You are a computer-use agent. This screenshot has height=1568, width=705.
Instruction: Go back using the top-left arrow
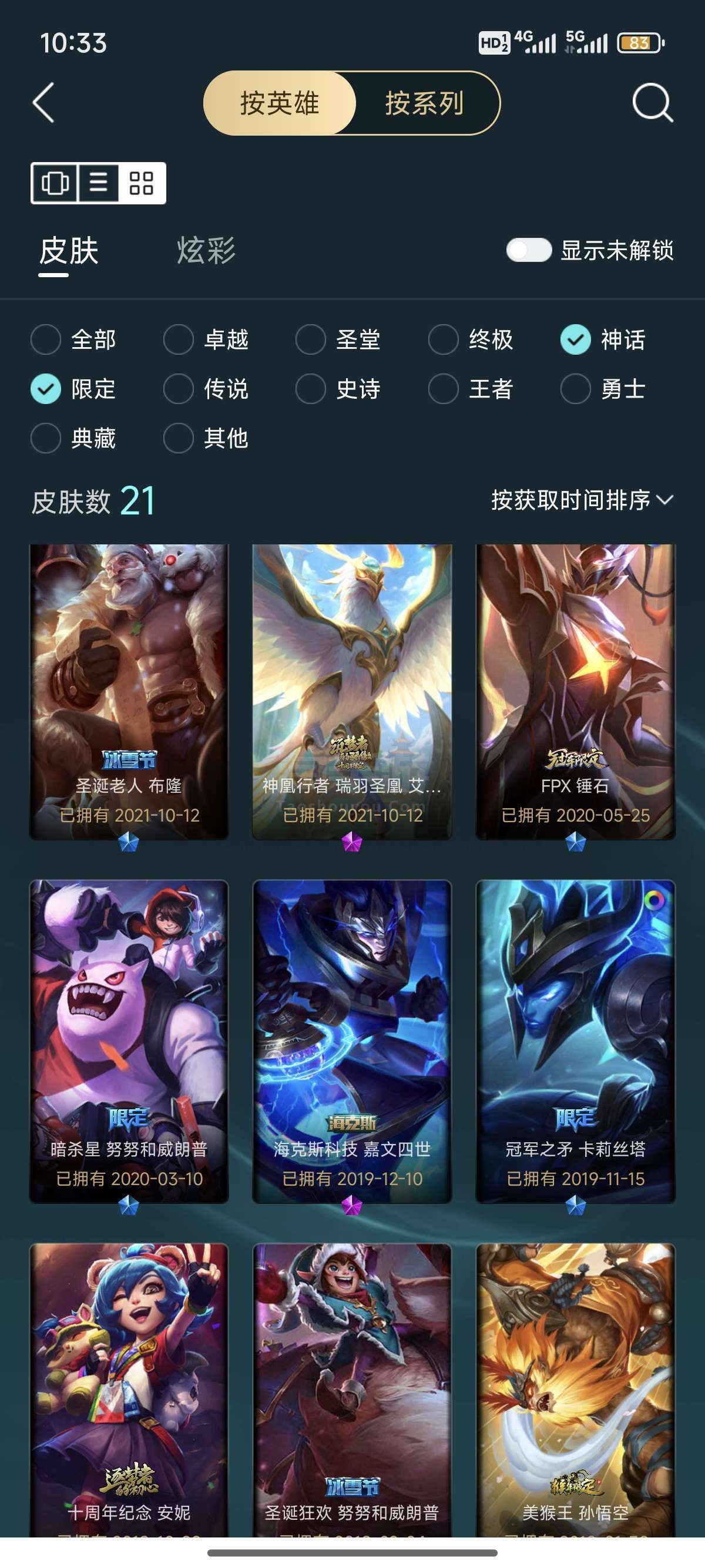(x=44, y=103)
